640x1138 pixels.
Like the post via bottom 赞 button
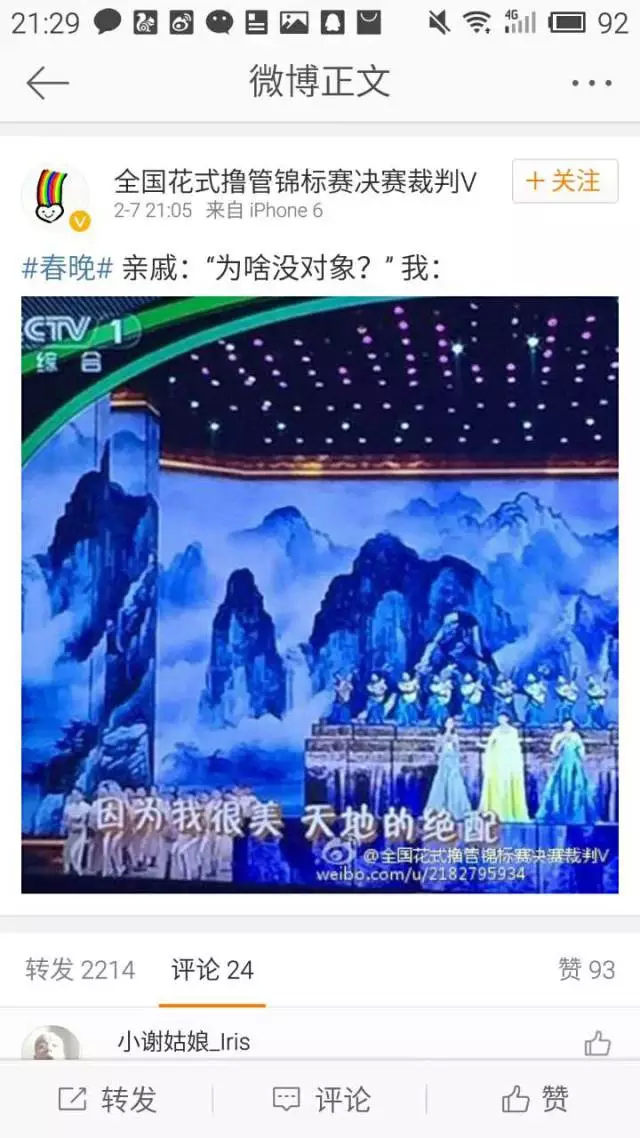(x=534, y=1100)
